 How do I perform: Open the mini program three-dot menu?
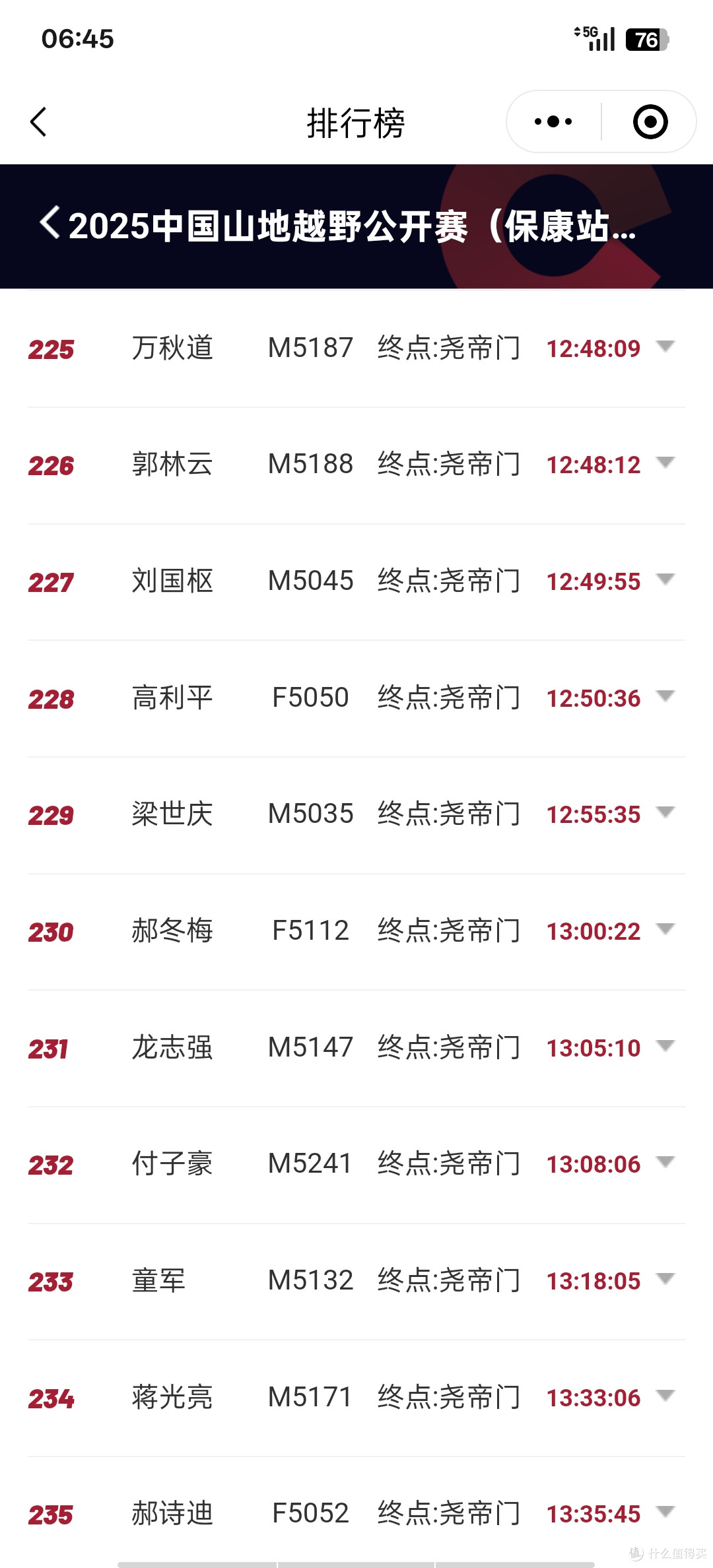tap(553, 121)
